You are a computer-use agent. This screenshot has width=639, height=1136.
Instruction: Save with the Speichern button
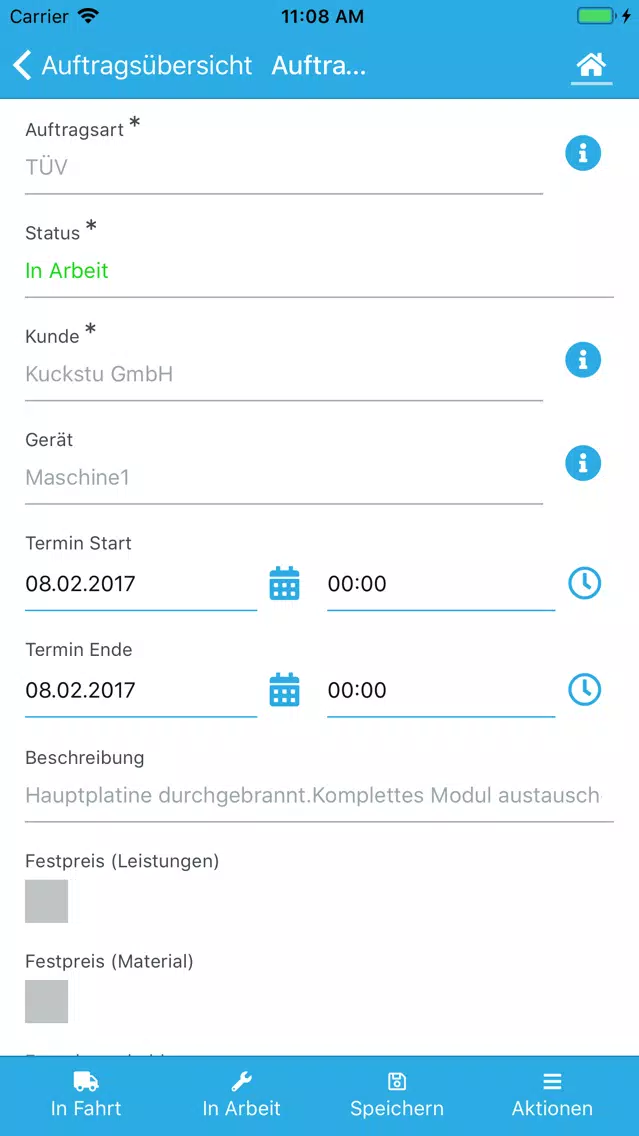point(397,1095)
